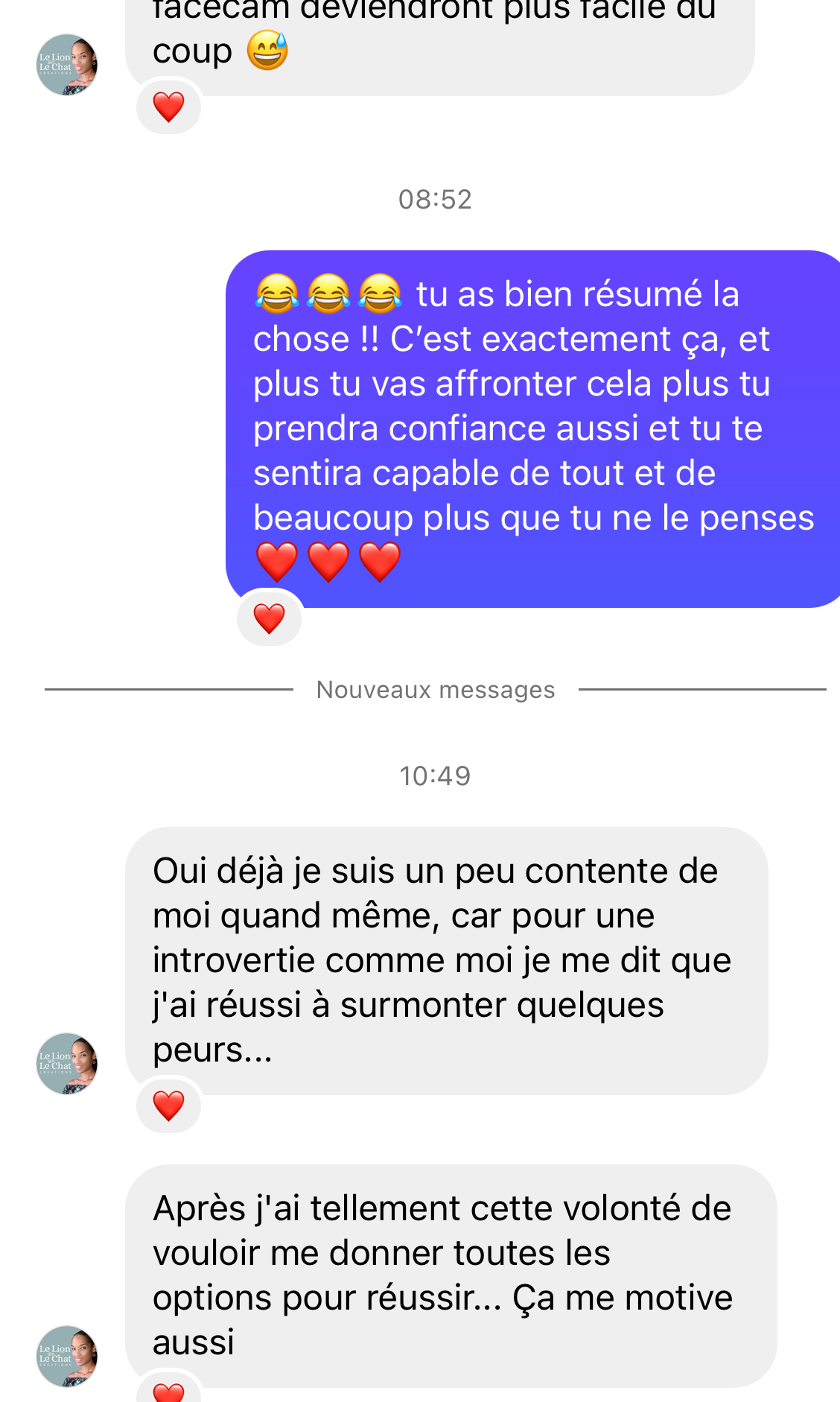Tap heart reaction under the 'facecam' message
The height and width of the screenshot is (1402, 840).
click(168, 107)
